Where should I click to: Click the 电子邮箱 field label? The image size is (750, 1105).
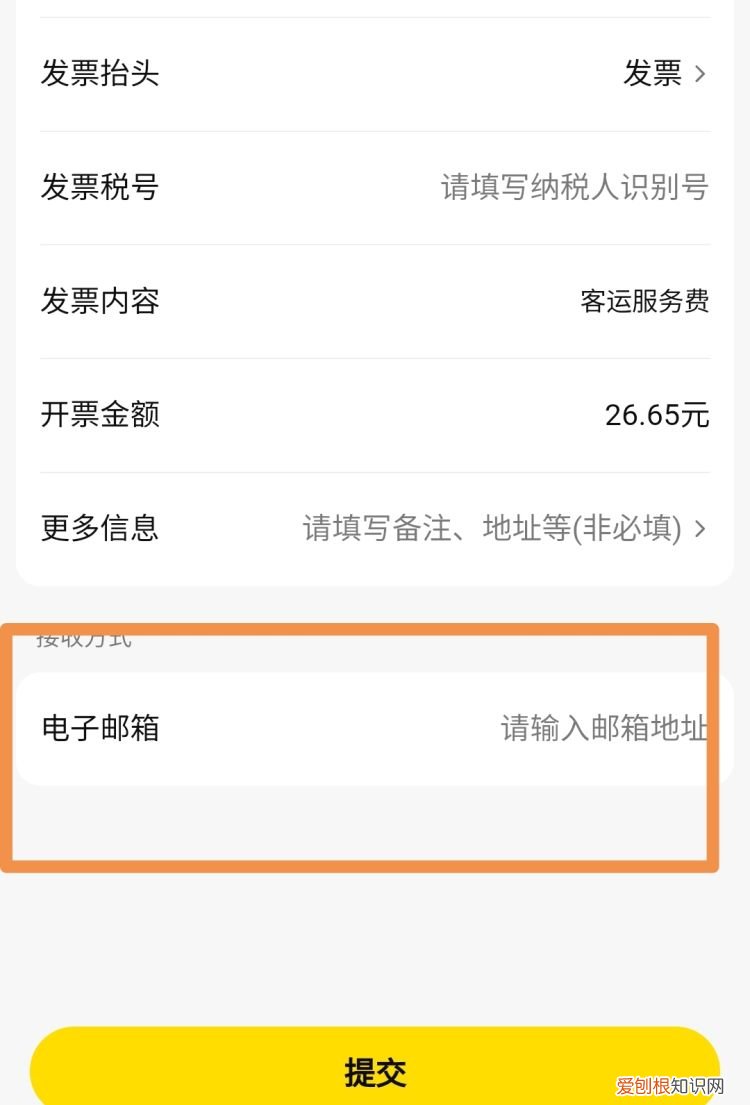pyautogui.click(x=100, y=727)
